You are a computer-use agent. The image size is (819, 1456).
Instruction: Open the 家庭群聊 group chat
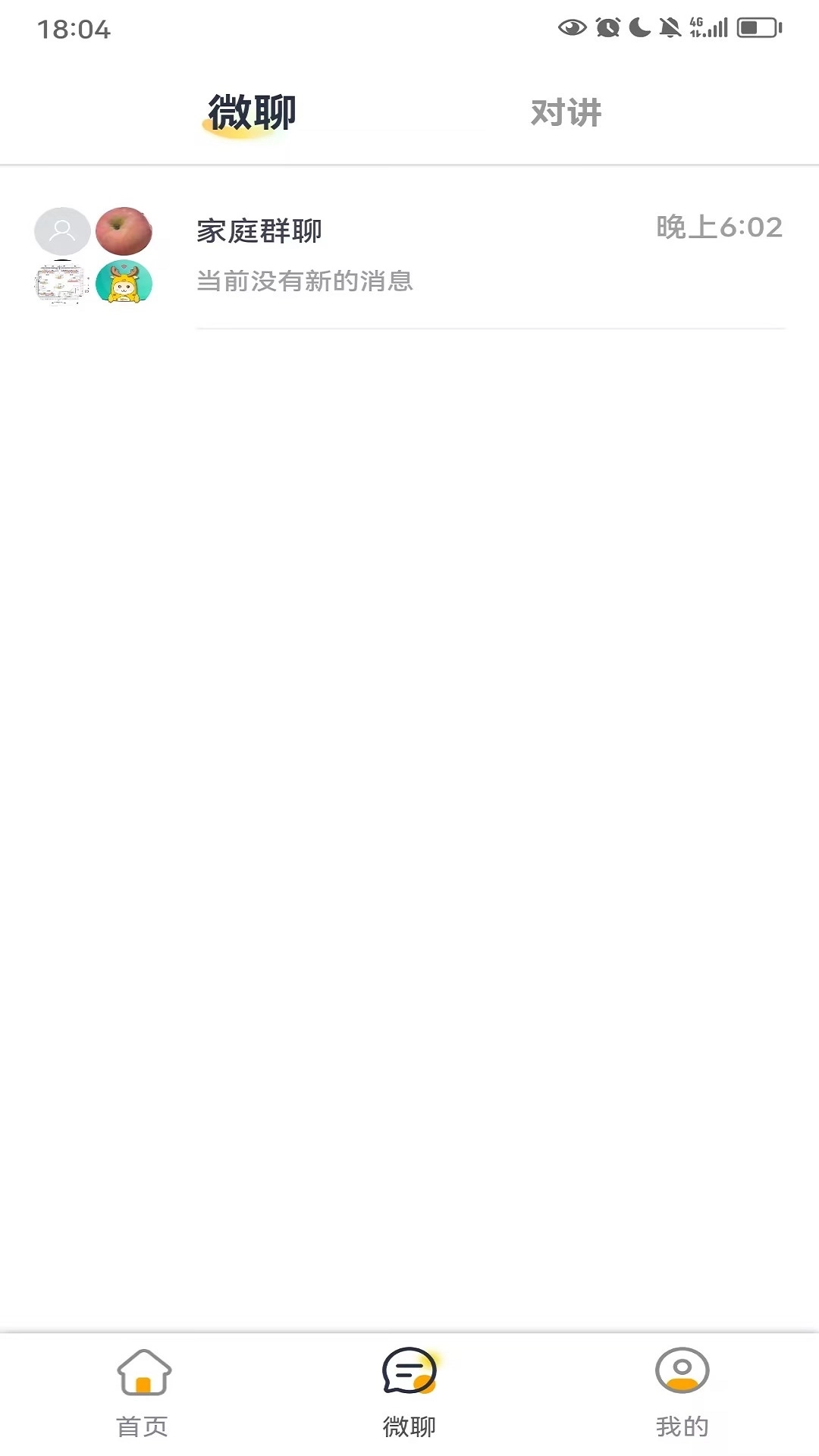point(409,255)
